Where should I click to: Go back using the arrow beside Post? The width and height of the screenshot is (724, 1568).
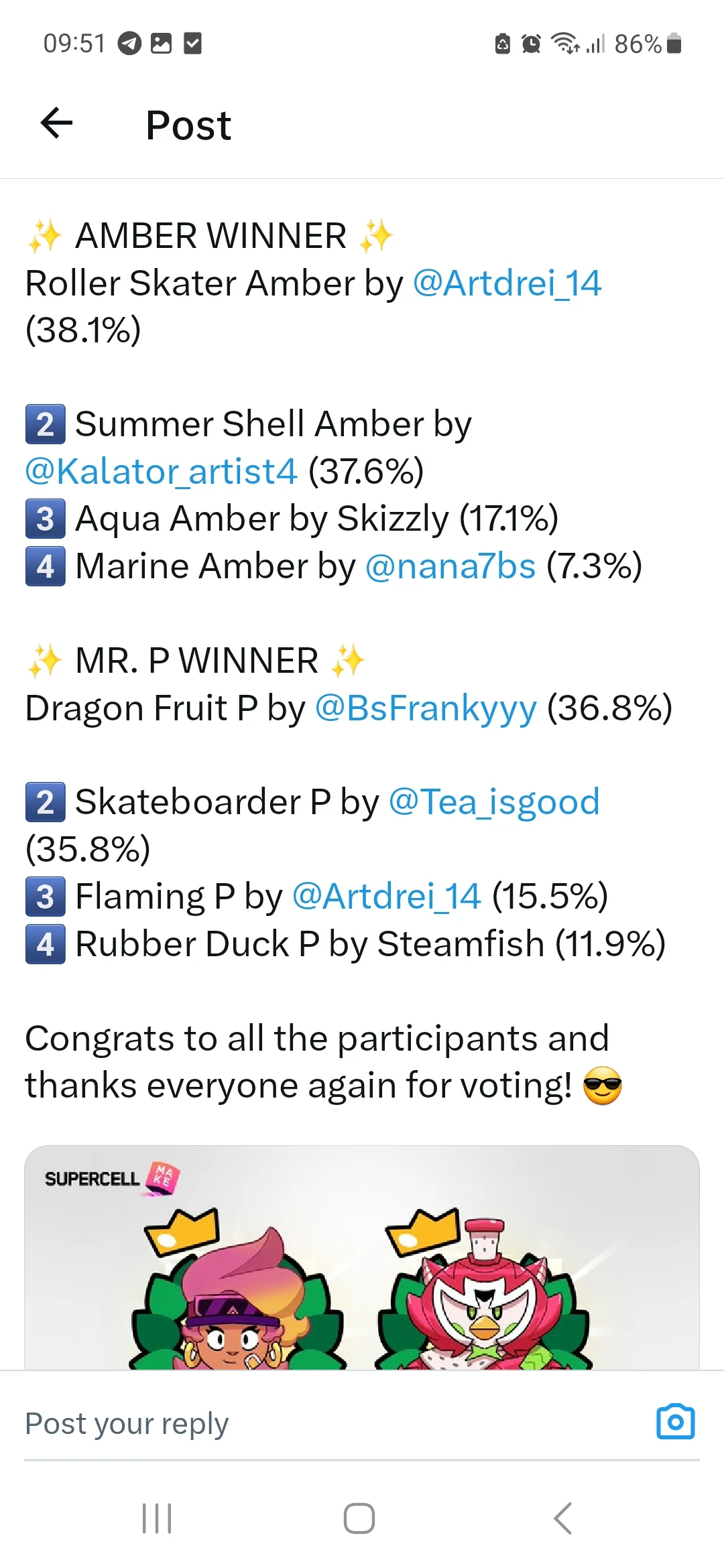point(56,123)
